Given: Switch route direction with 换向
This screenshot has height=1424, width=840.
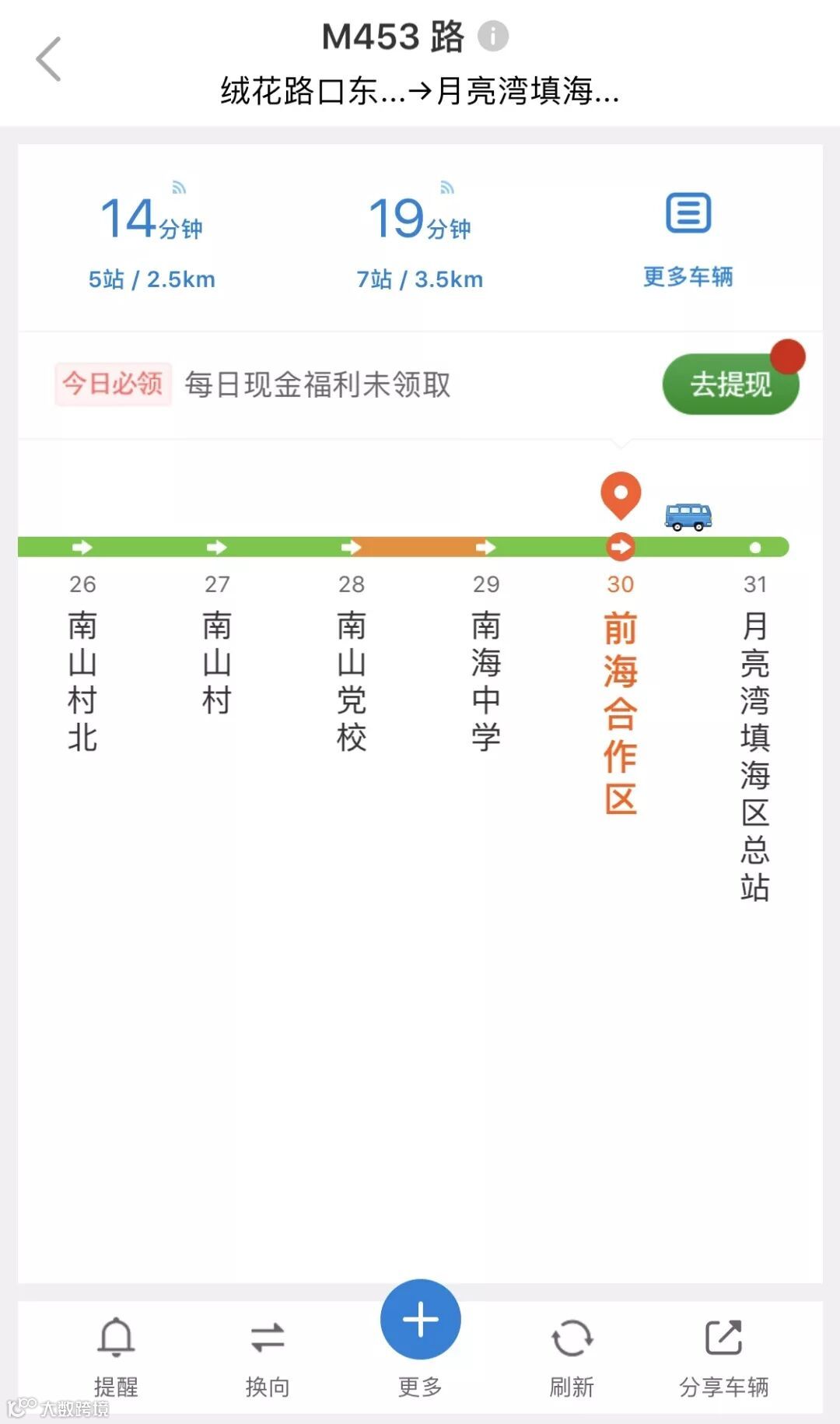Looking at the screenshot, I should pos(268,1355).
